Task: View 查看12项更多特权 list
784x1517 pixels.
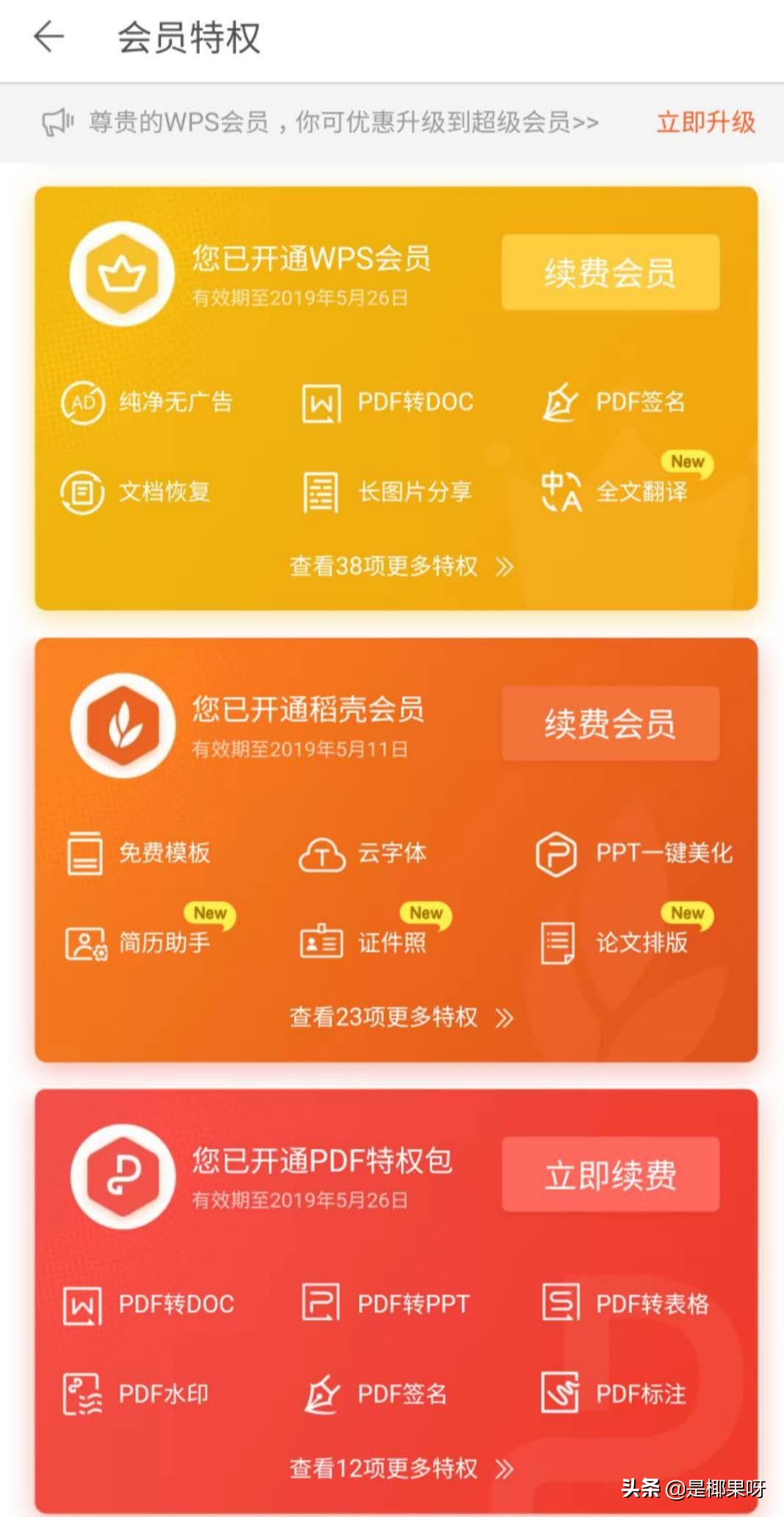Action: click(400, 1468)
